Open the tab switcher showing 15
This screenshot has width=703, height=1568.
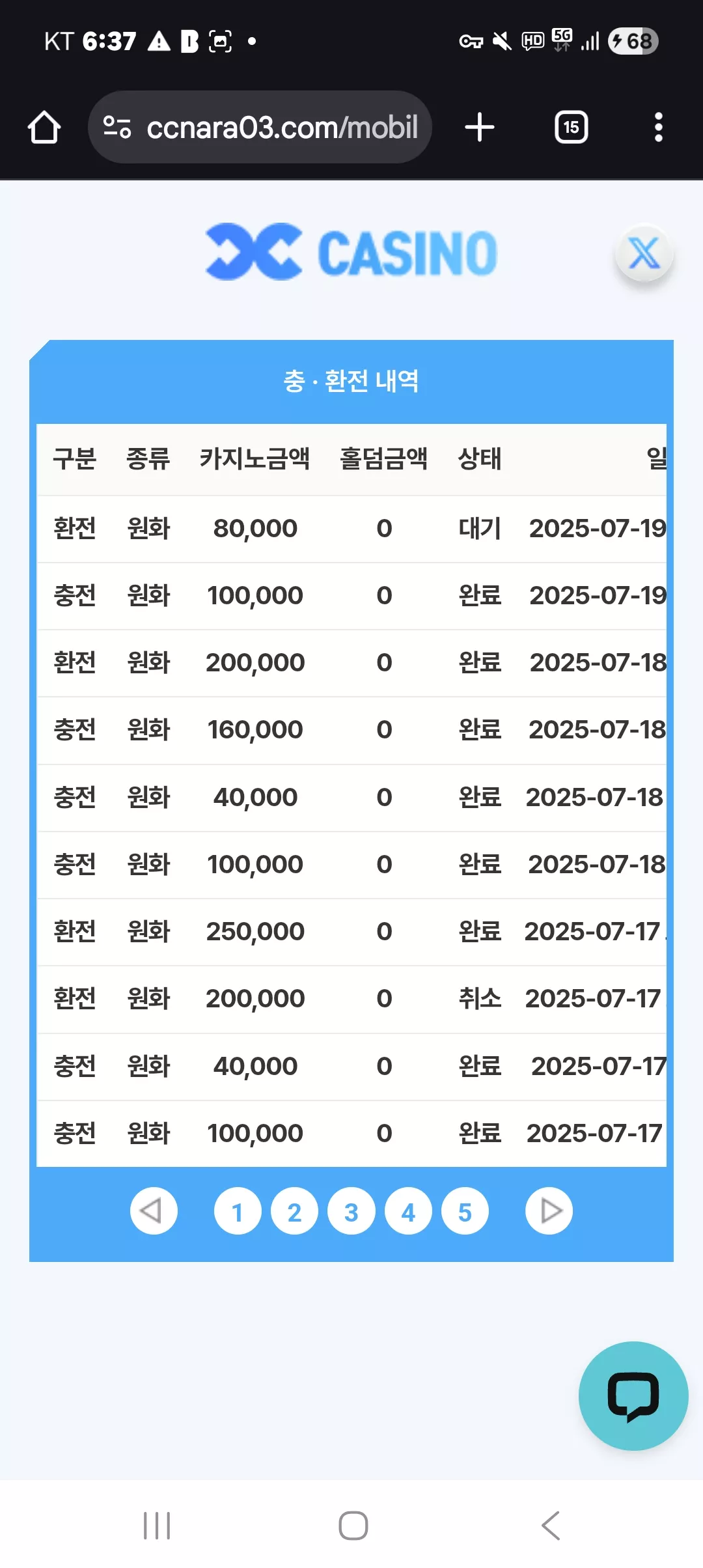572,127
